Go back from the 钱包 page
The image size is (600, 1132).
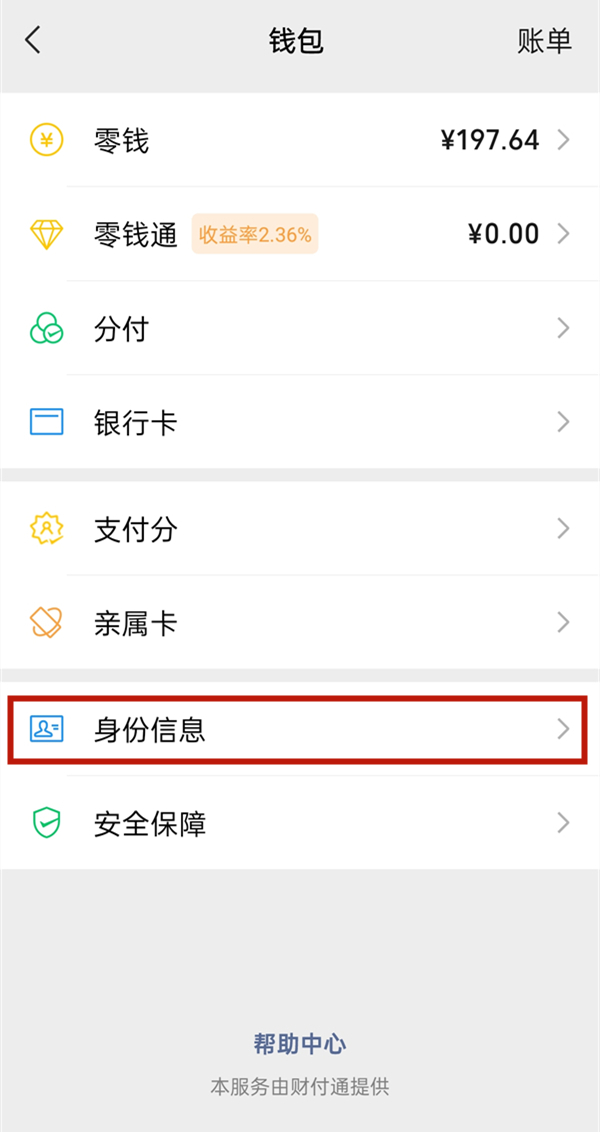point(34,41)
